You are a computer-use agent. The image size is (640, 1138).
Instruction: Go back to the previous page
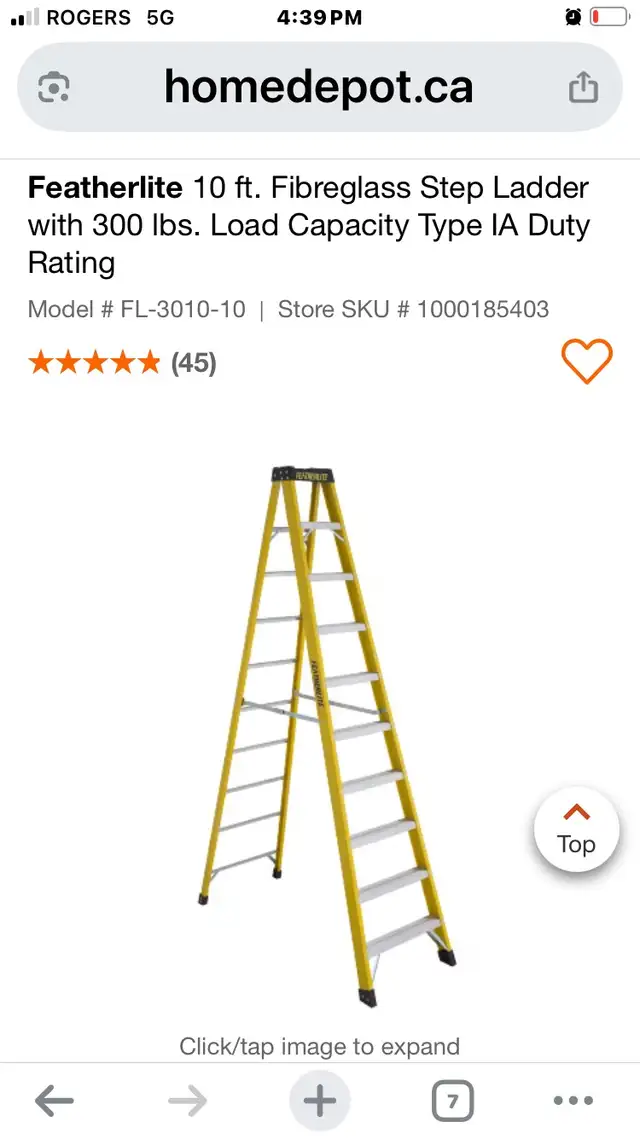click(x=54, y=1102)
